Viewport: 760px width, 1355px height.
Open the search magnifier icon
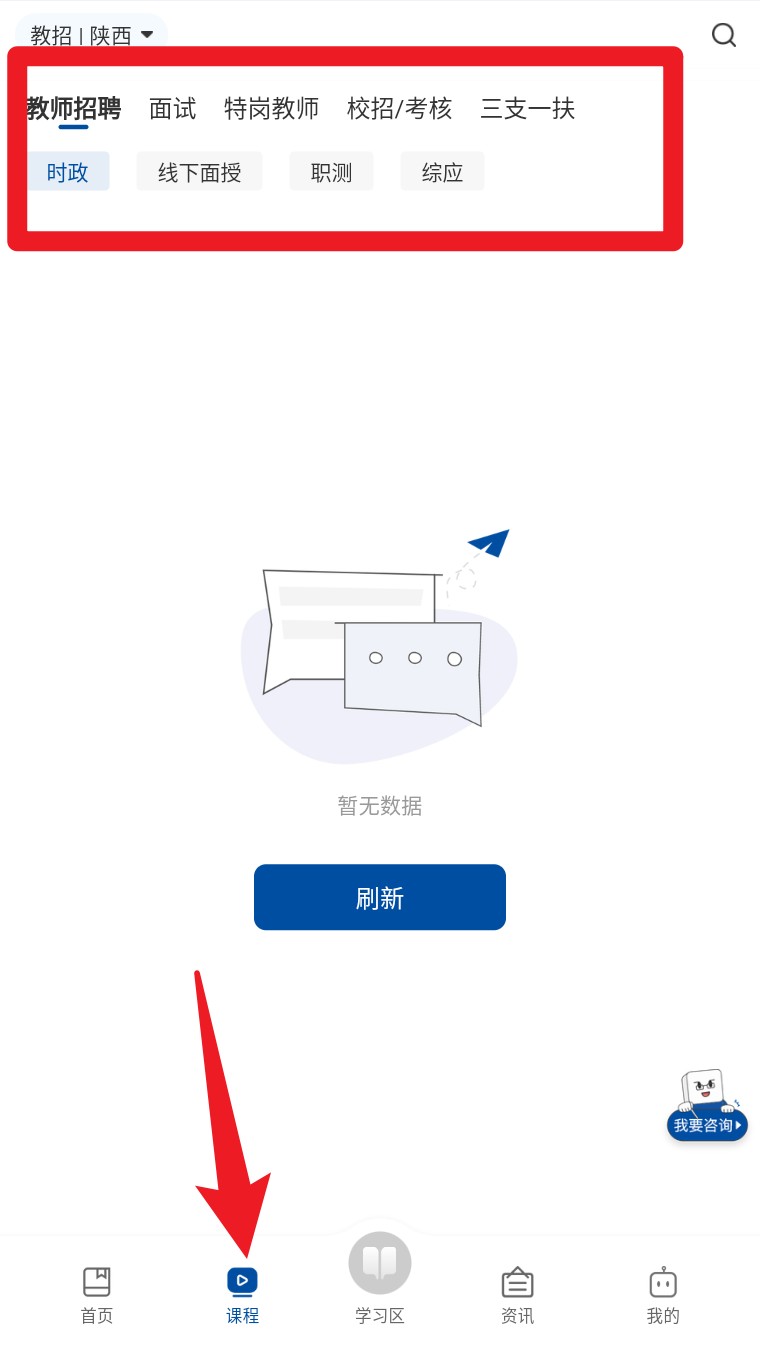(724, 36)
